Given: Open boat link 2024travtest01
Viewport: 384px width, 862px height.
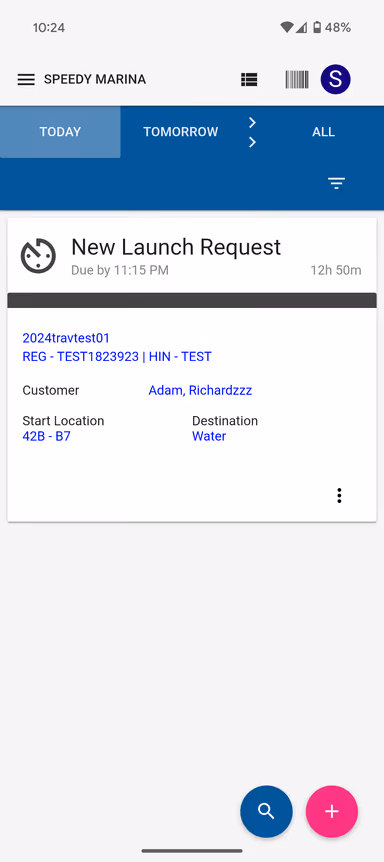Looking at the screenshot, I should (66, 338).
